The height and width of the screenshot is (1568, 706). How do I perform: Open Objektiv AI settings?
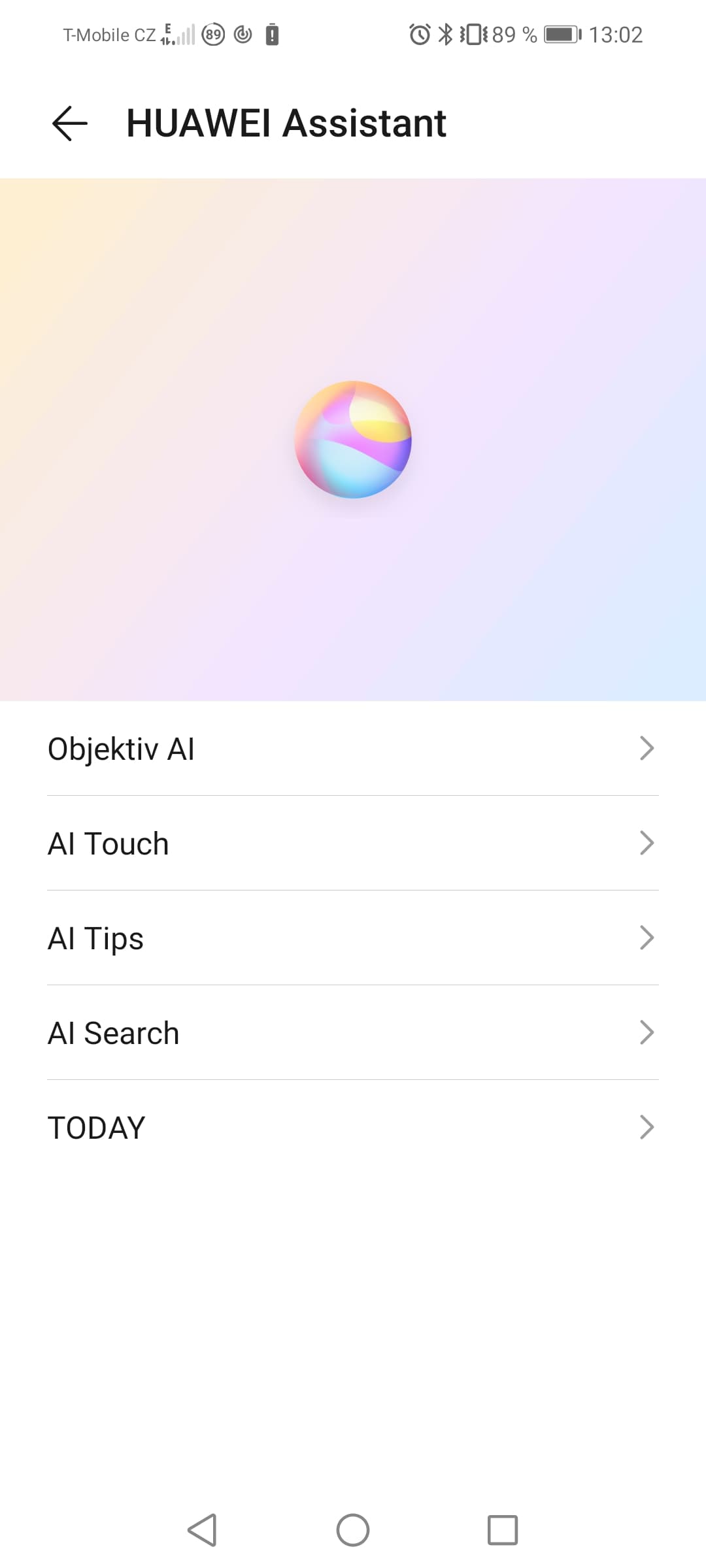[353, 749]
